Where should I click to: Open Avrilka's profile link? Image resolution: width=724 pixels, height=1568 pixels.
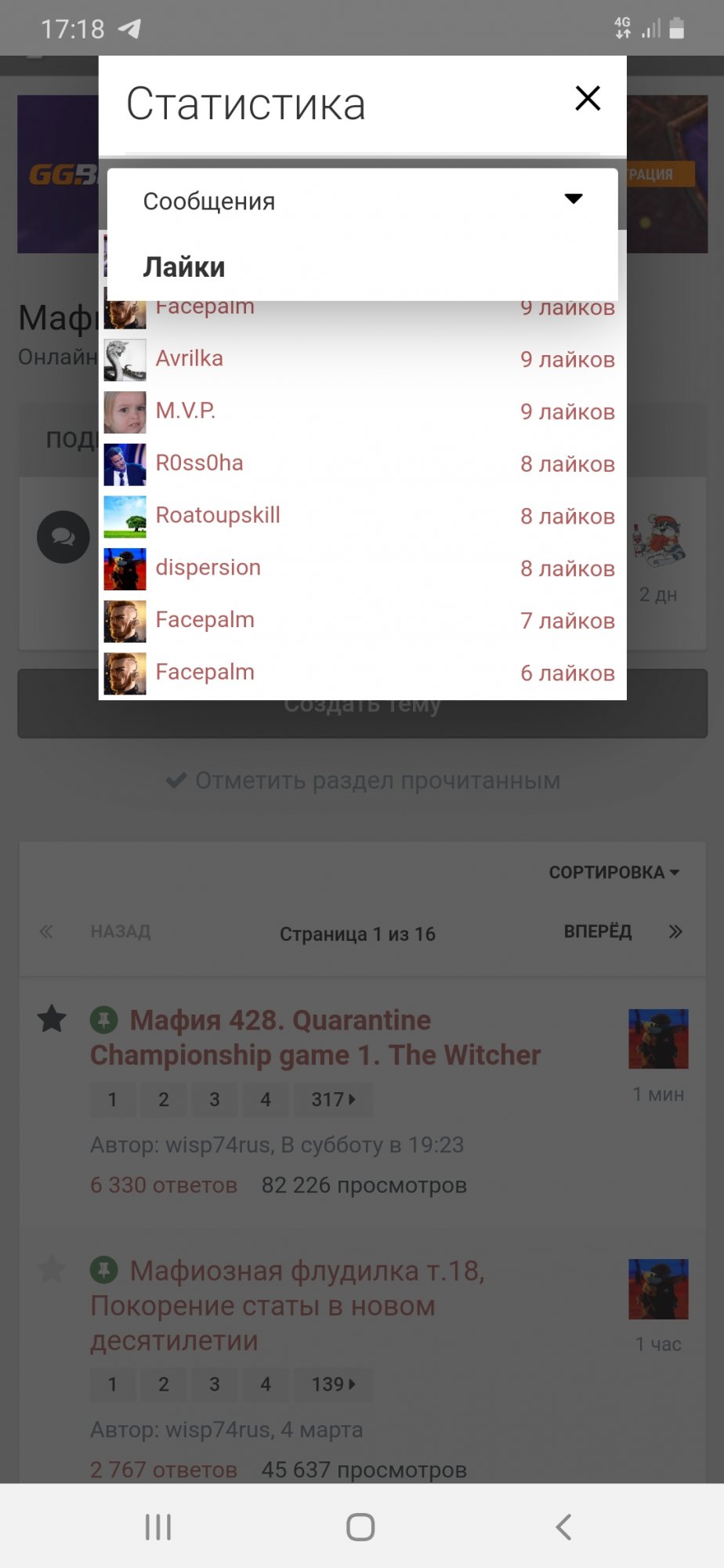tap(190, 358)
